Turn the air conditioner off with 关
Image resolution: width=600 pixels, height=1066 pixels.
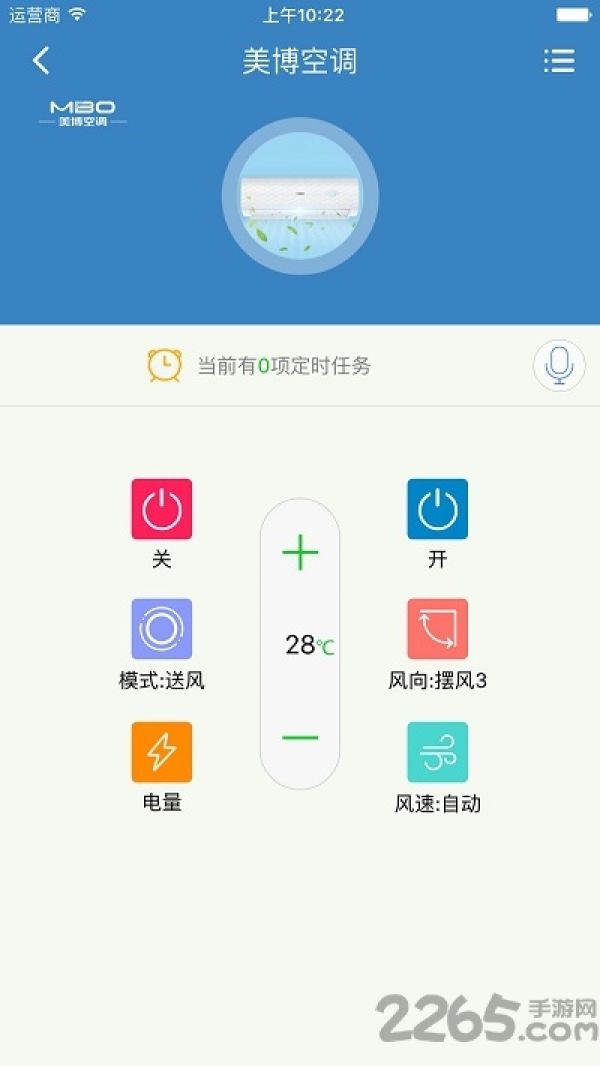[162, 509]
